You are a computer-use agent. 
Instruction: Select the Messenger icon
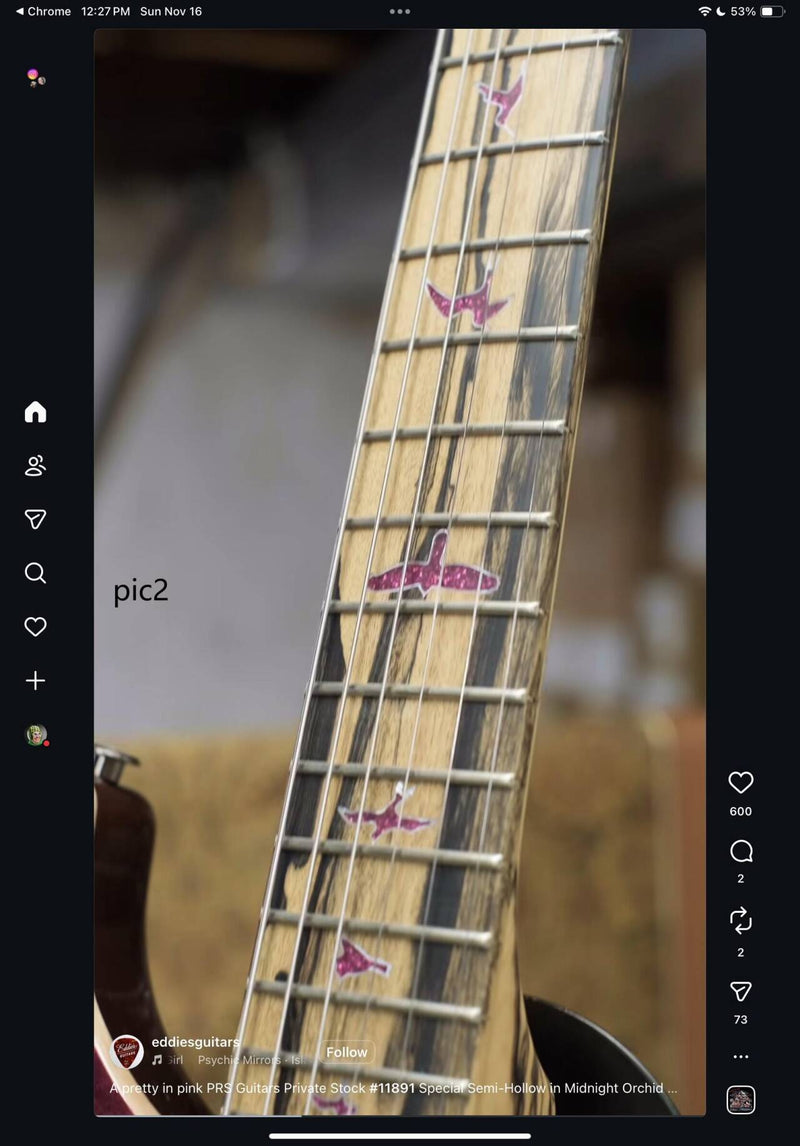35,519
